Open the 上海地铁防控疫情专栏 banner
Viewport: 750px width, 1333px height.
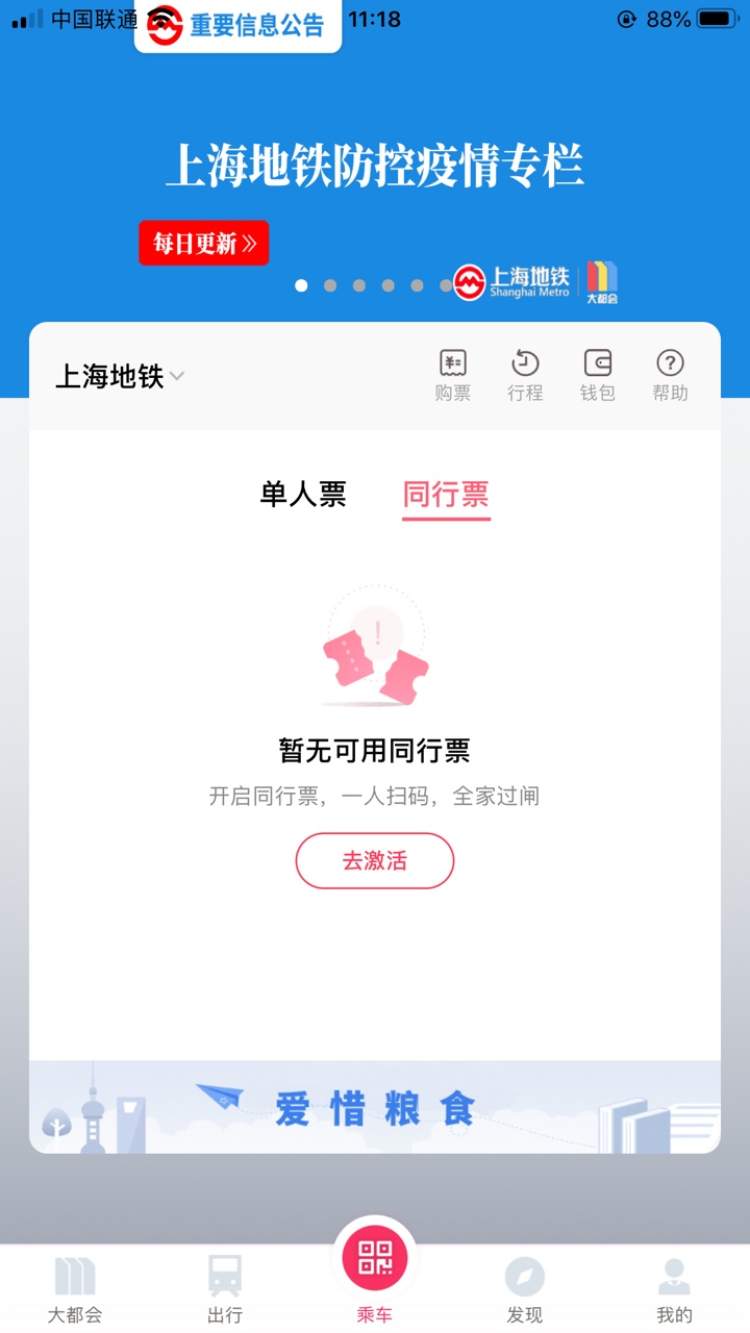tap(374, 166)
